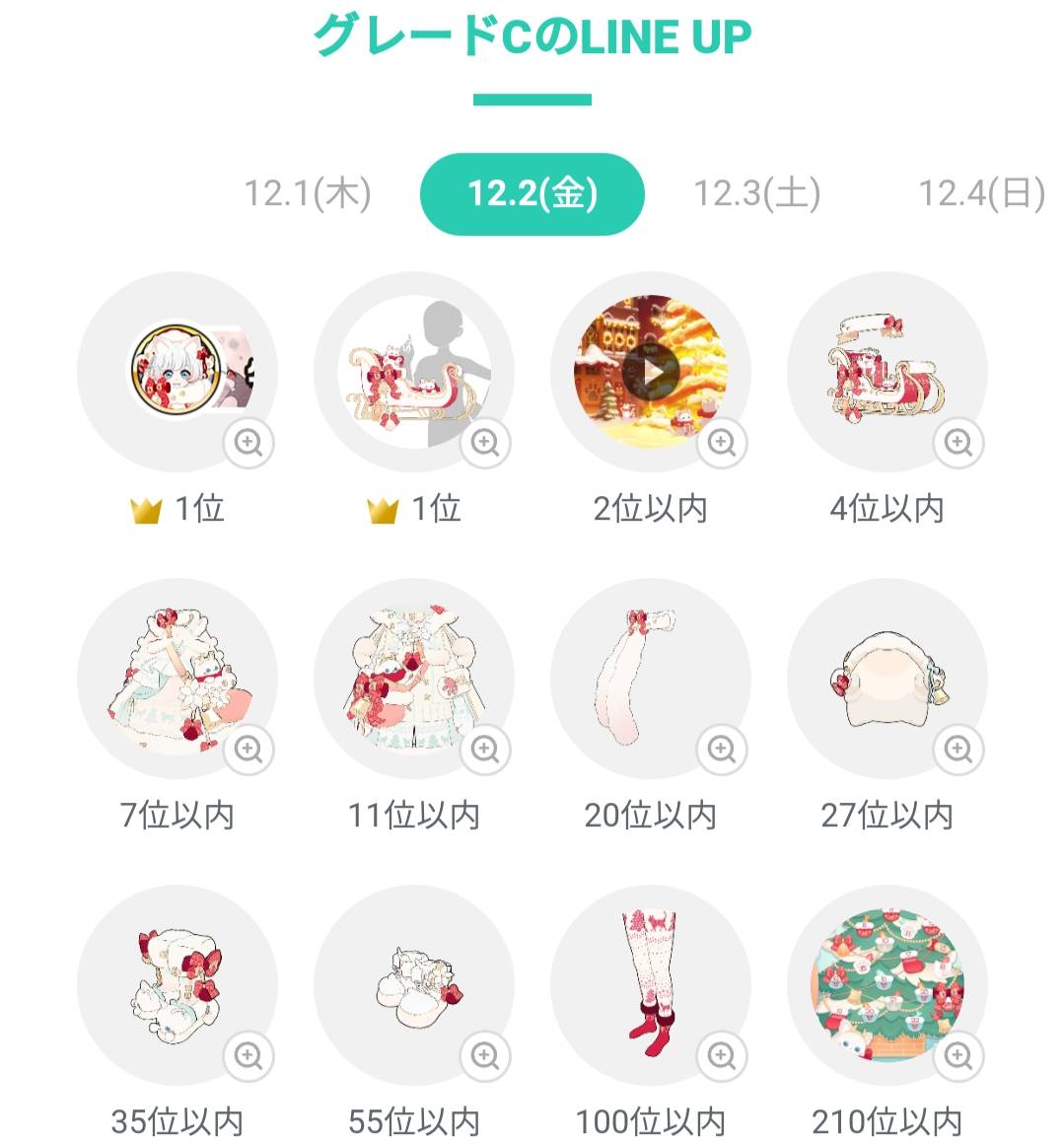1064x1144 pixels.
Task: Magnify the 20位以内 reward item
Action: tap(722, 750)
